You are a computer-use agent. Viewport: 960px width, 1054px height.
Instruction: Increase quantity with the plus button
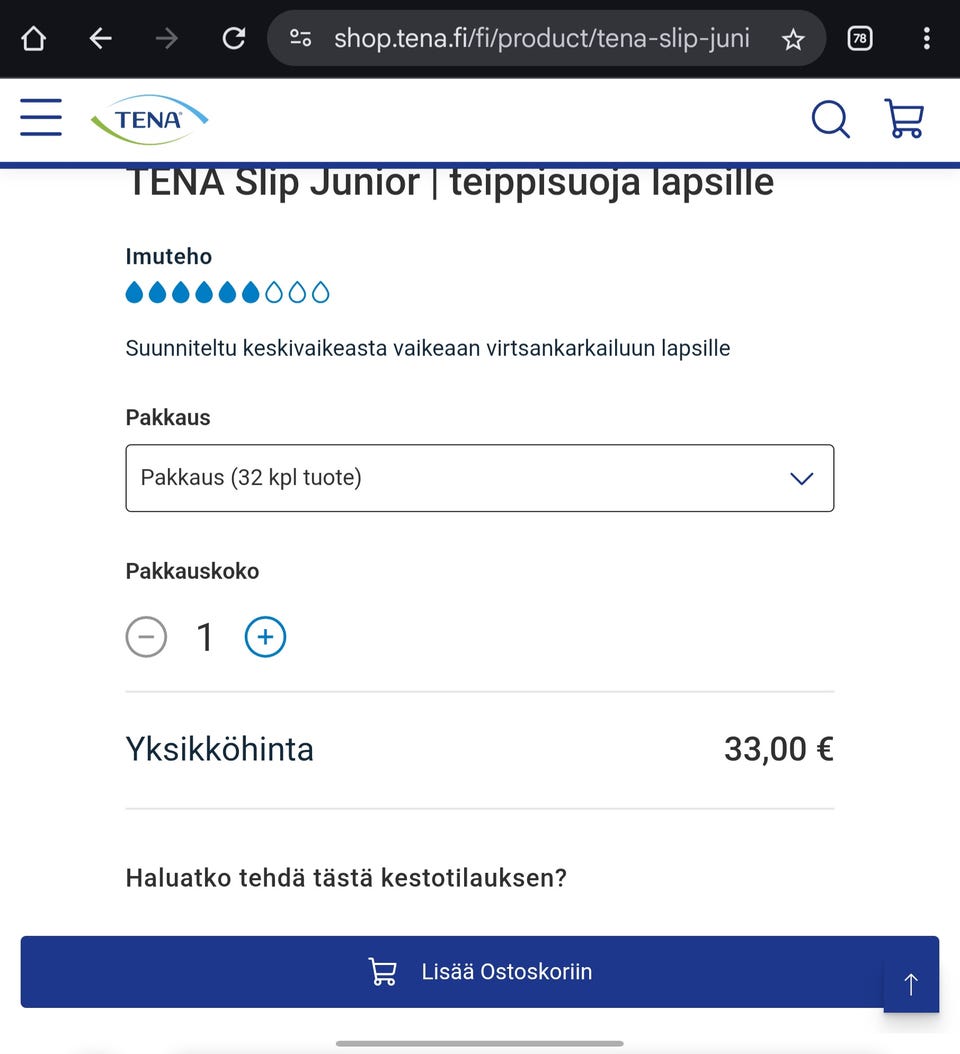coord(265,637)
